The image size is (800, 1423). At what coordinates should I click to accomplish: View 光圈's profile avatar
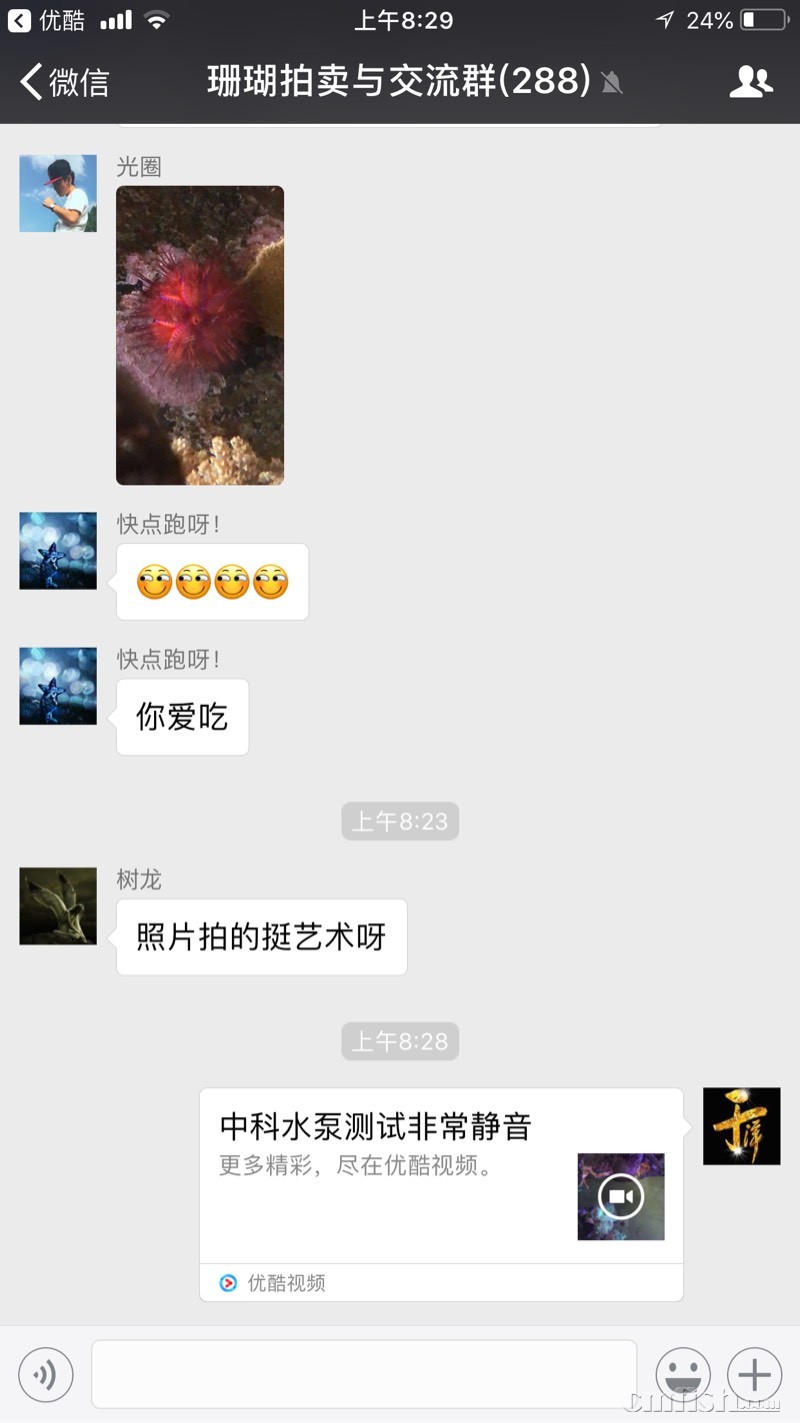(x=58, y=193)
